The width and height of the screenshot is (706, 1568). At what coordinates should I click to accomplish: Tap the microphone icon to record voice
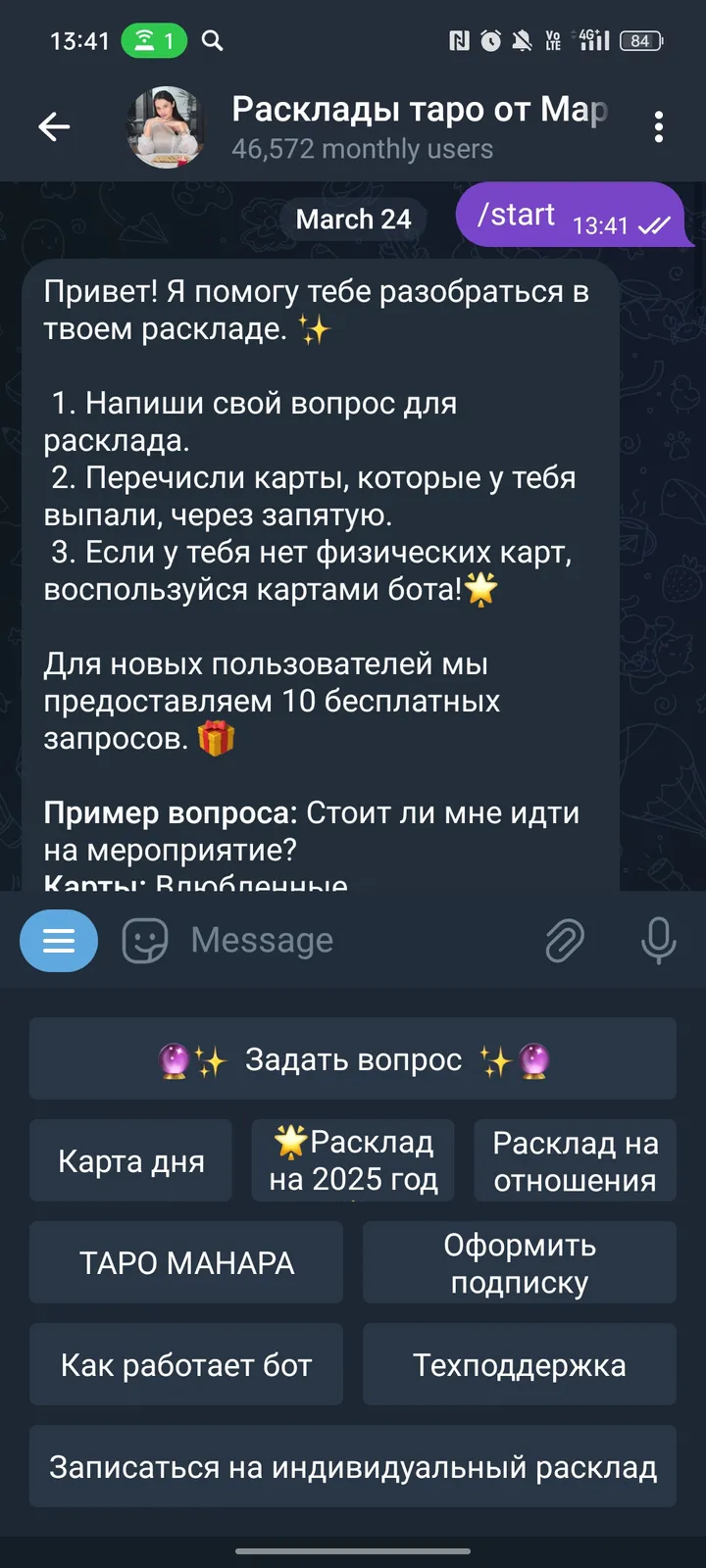point(658,940)
